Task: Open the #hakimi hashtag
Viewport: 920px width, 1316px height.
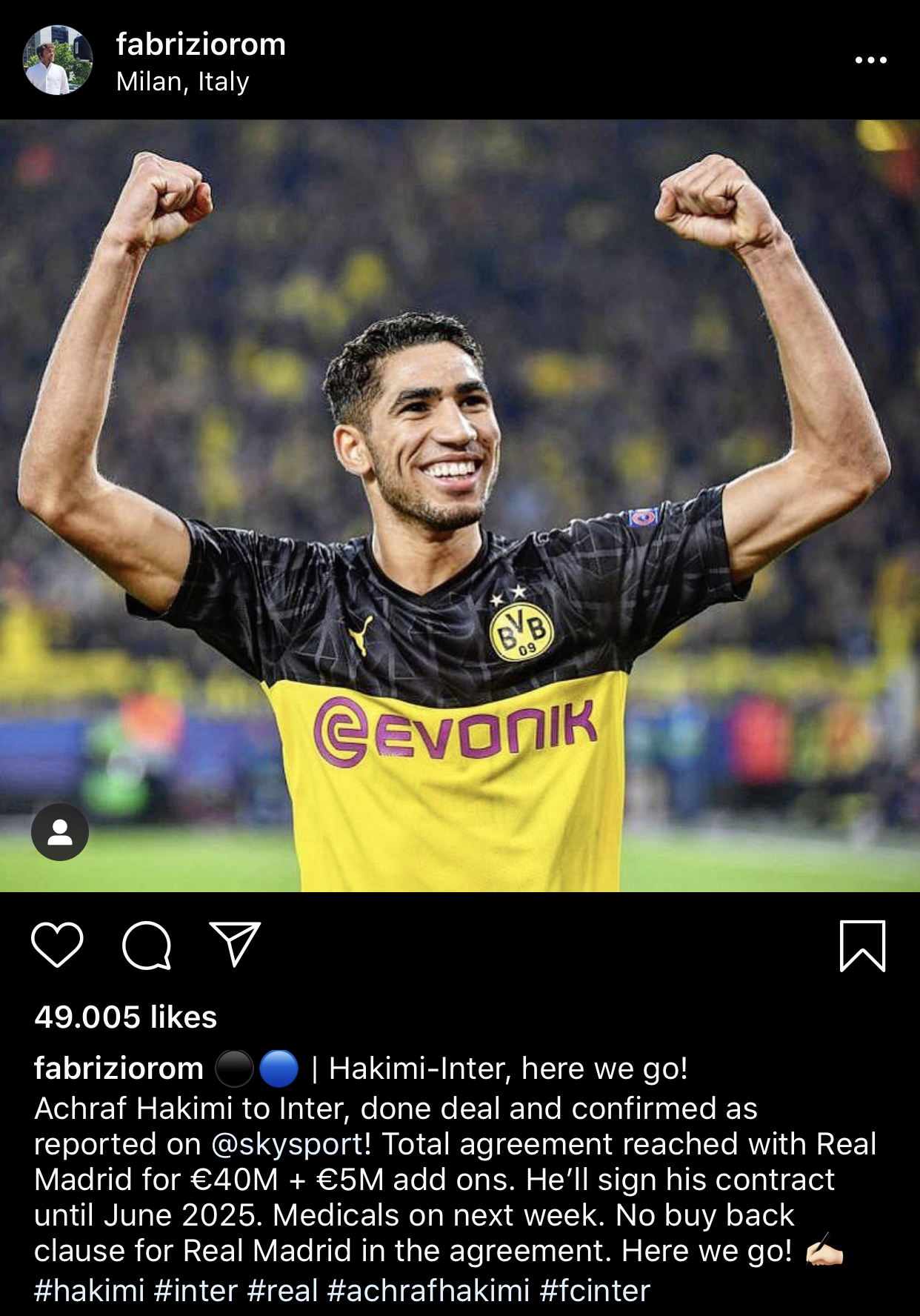Action: [x=90, y=1291]
